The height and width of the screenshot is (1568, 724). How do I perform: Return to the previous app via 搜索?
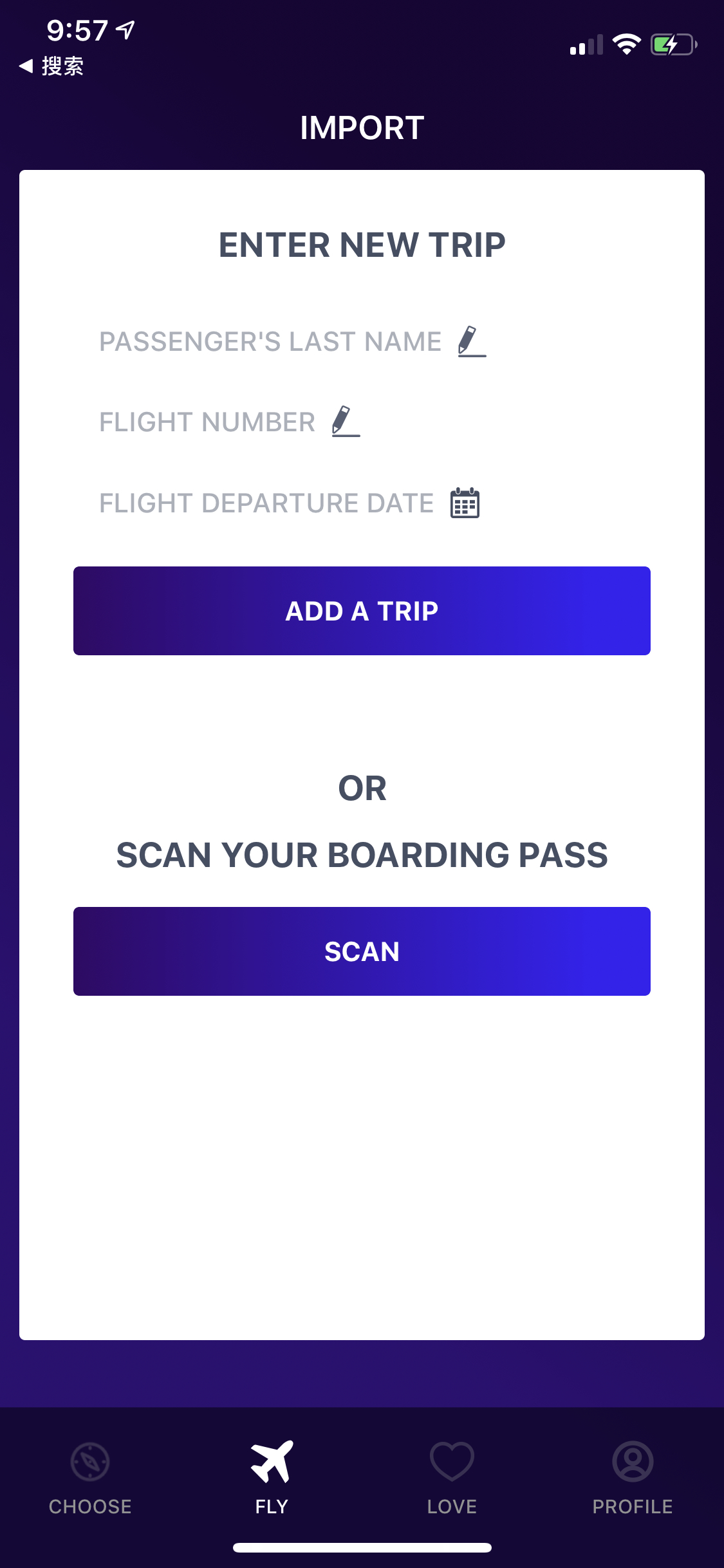(51, 66)
